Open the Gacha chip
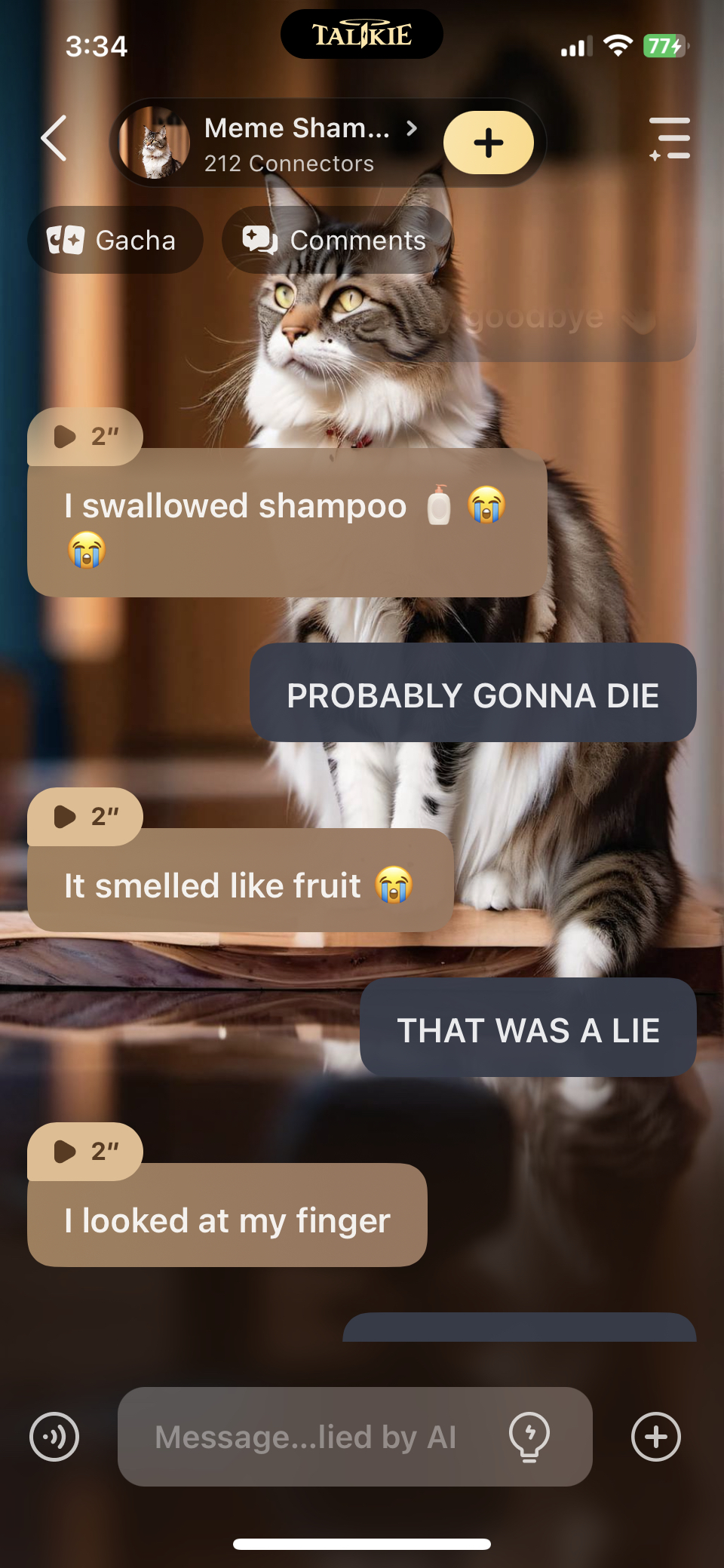The height and width of the screenshot is (1568, 724). (115, 241)
